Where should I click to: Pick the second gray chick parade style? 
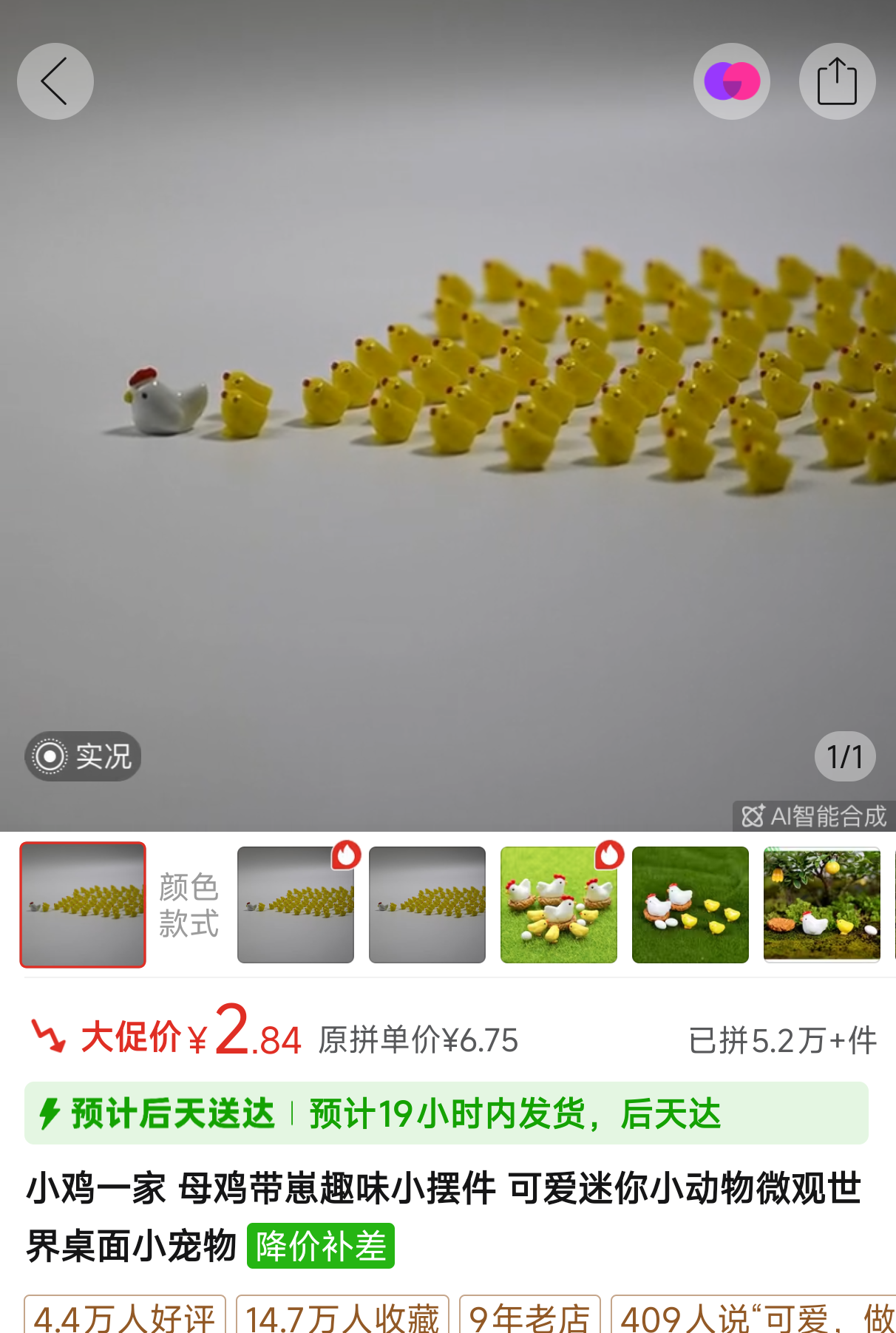point(427,904)
